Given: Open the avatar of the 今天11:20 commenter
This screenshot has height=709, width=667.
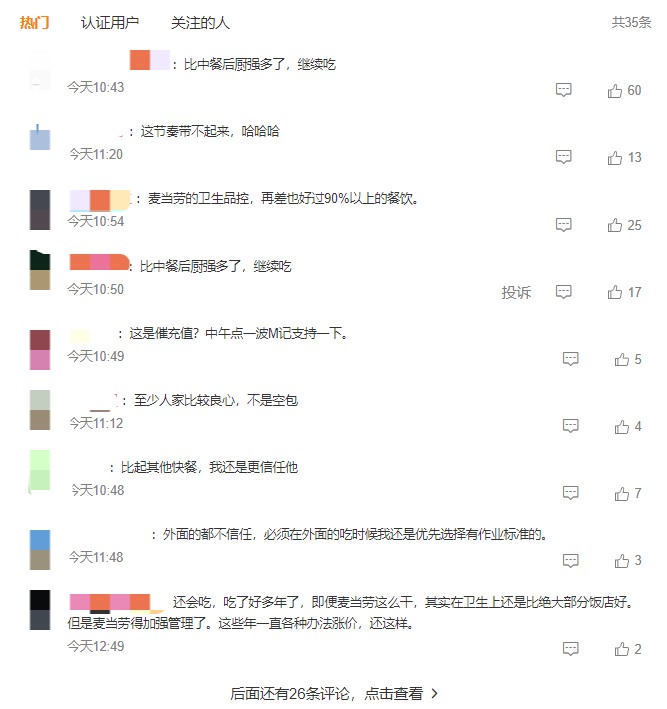Looking at the screenshot, I should 40,138.
